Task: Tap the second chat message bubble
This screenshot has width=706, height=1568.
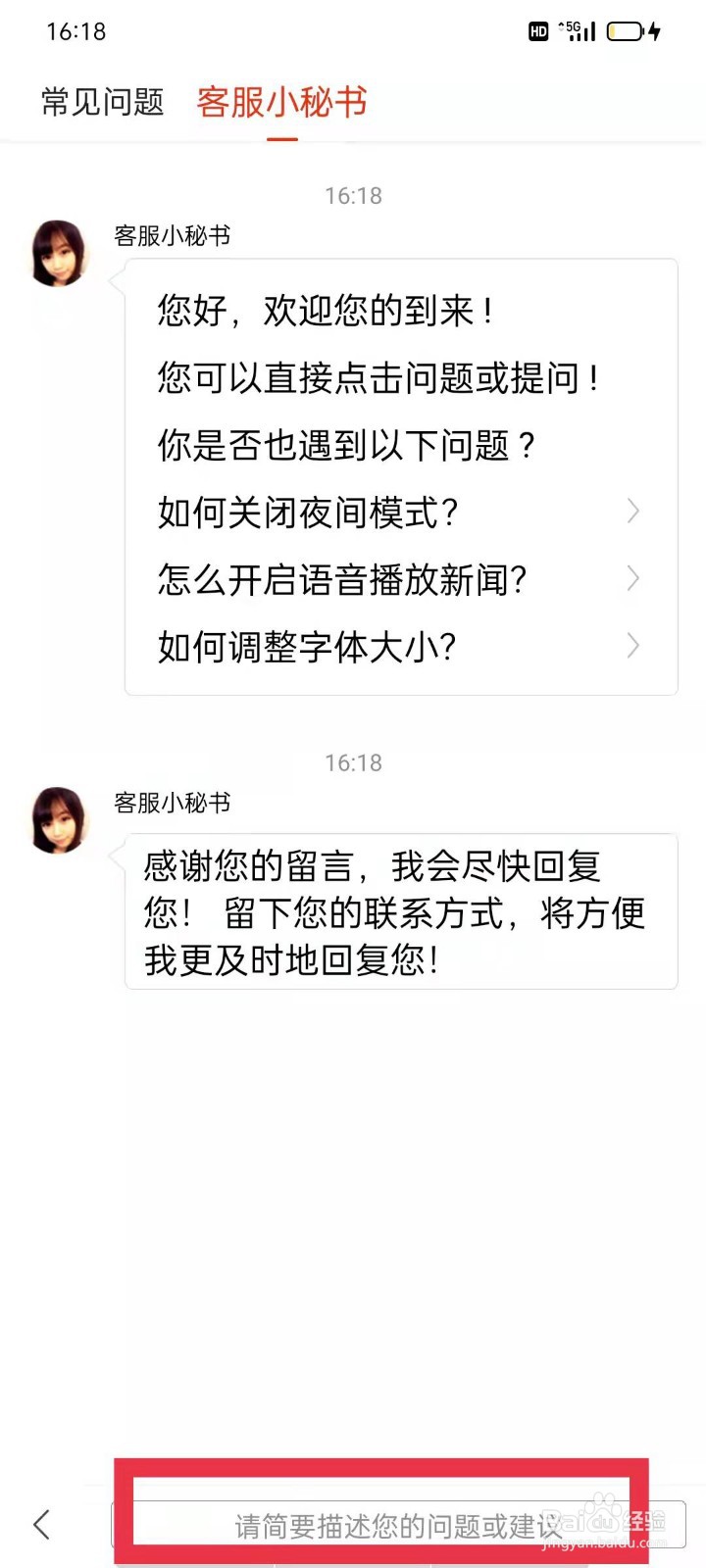Action: coord(400,911)
